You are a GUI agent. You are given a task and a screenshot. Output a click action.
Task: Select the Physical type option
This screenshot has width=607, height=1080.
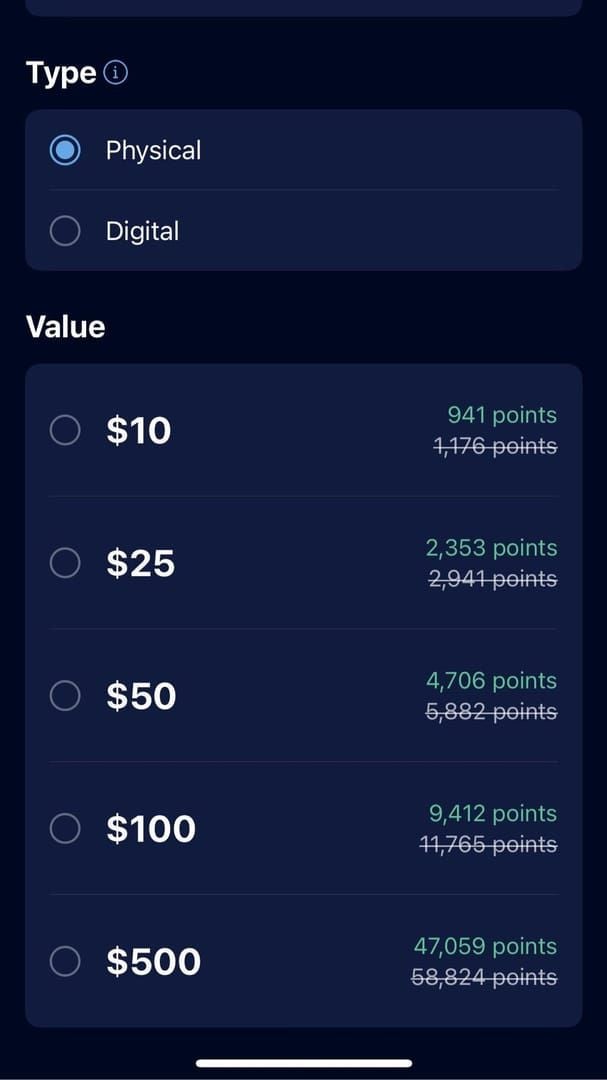coord(65,151)
